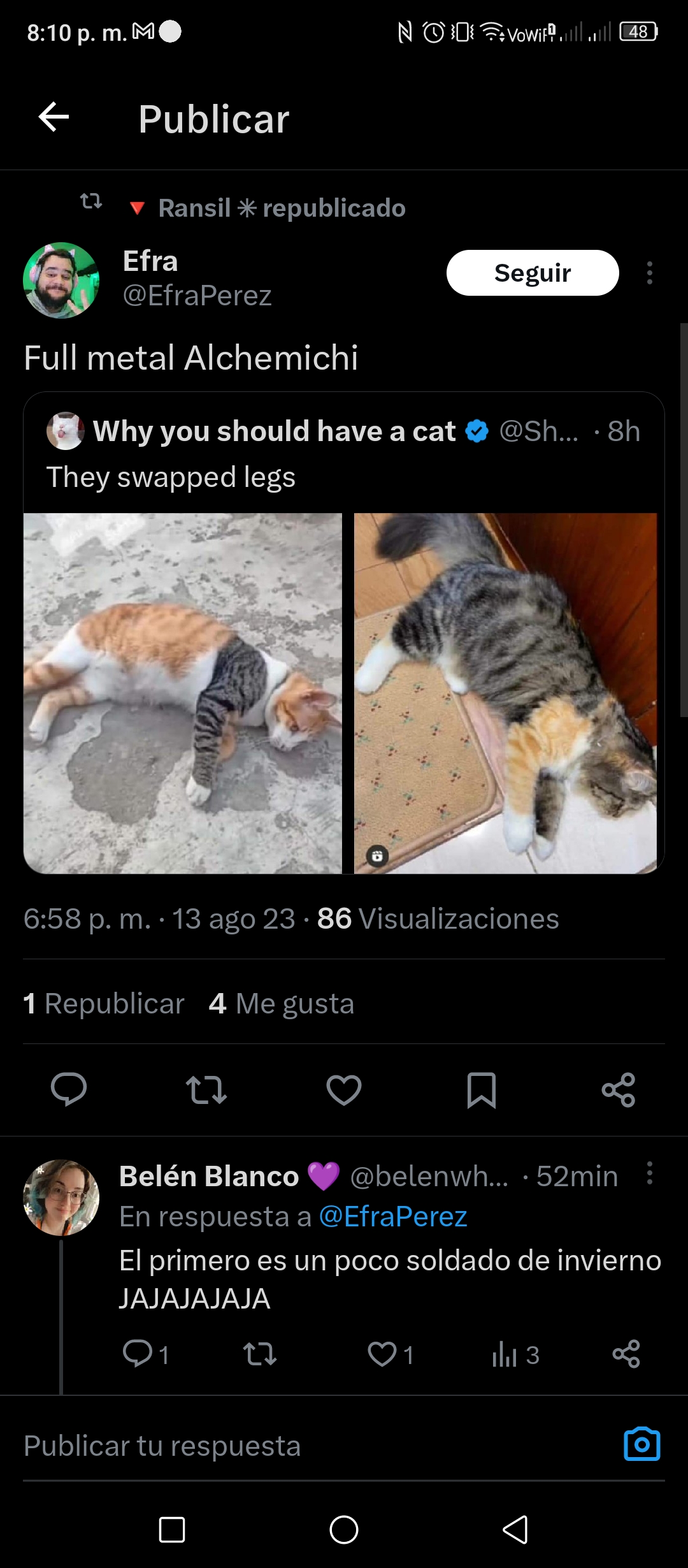View the gray tabby cat photo
The width and height of the screenshot is (688, 1568).
pyautogui.click(x=506, y=693)
